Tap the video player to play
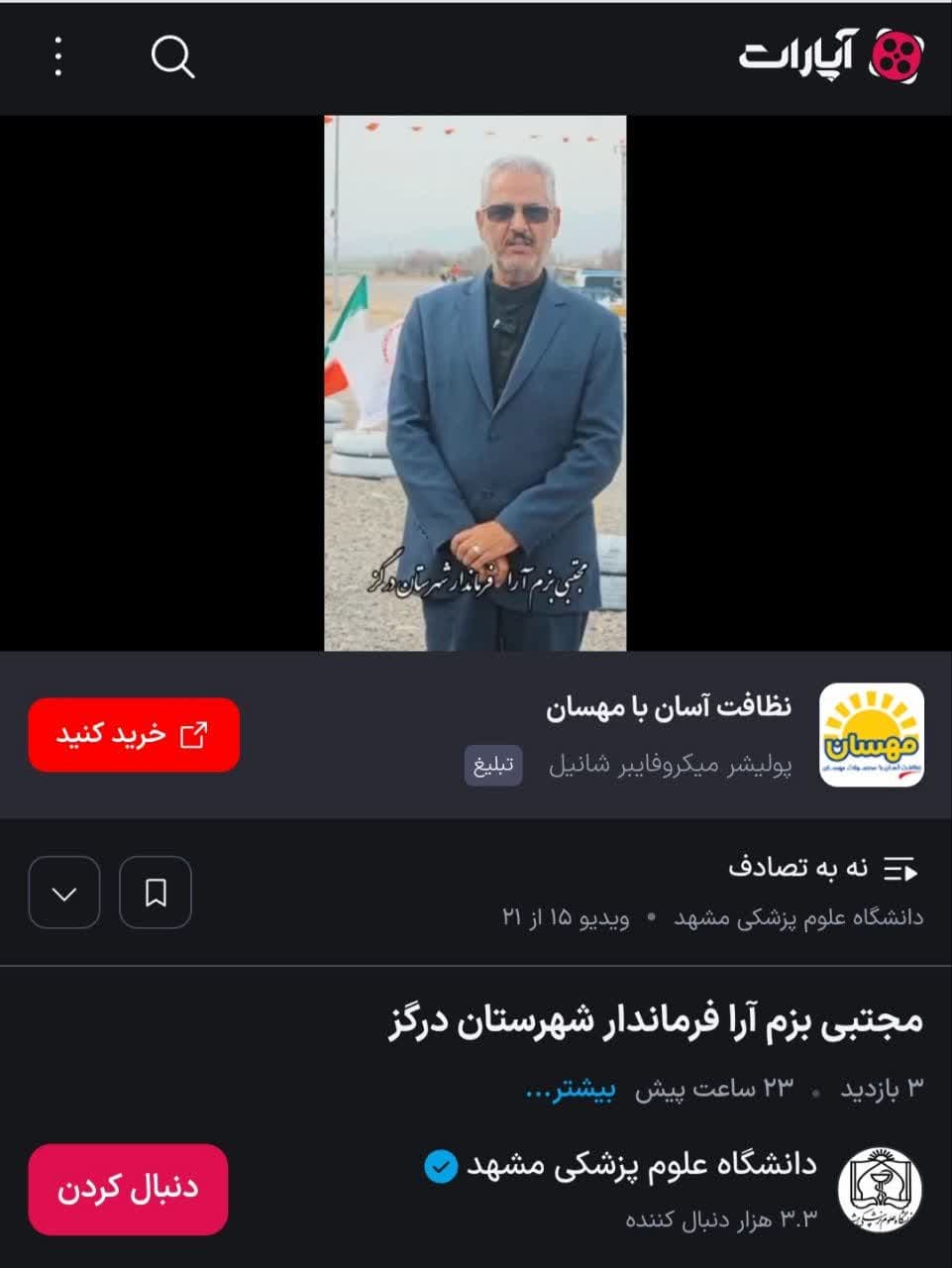Image resolution: width=952 pixels, height=1268 pixels. pos(476,383)
